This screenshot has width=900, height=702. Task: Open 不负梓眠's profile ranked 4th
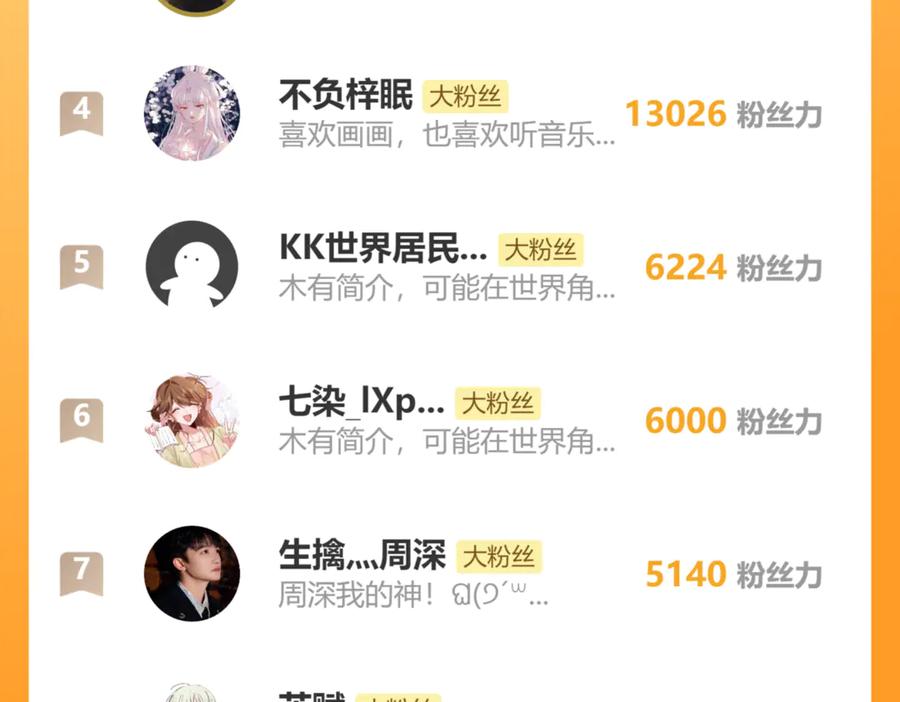pyautogui.click(x=449, y=113)
